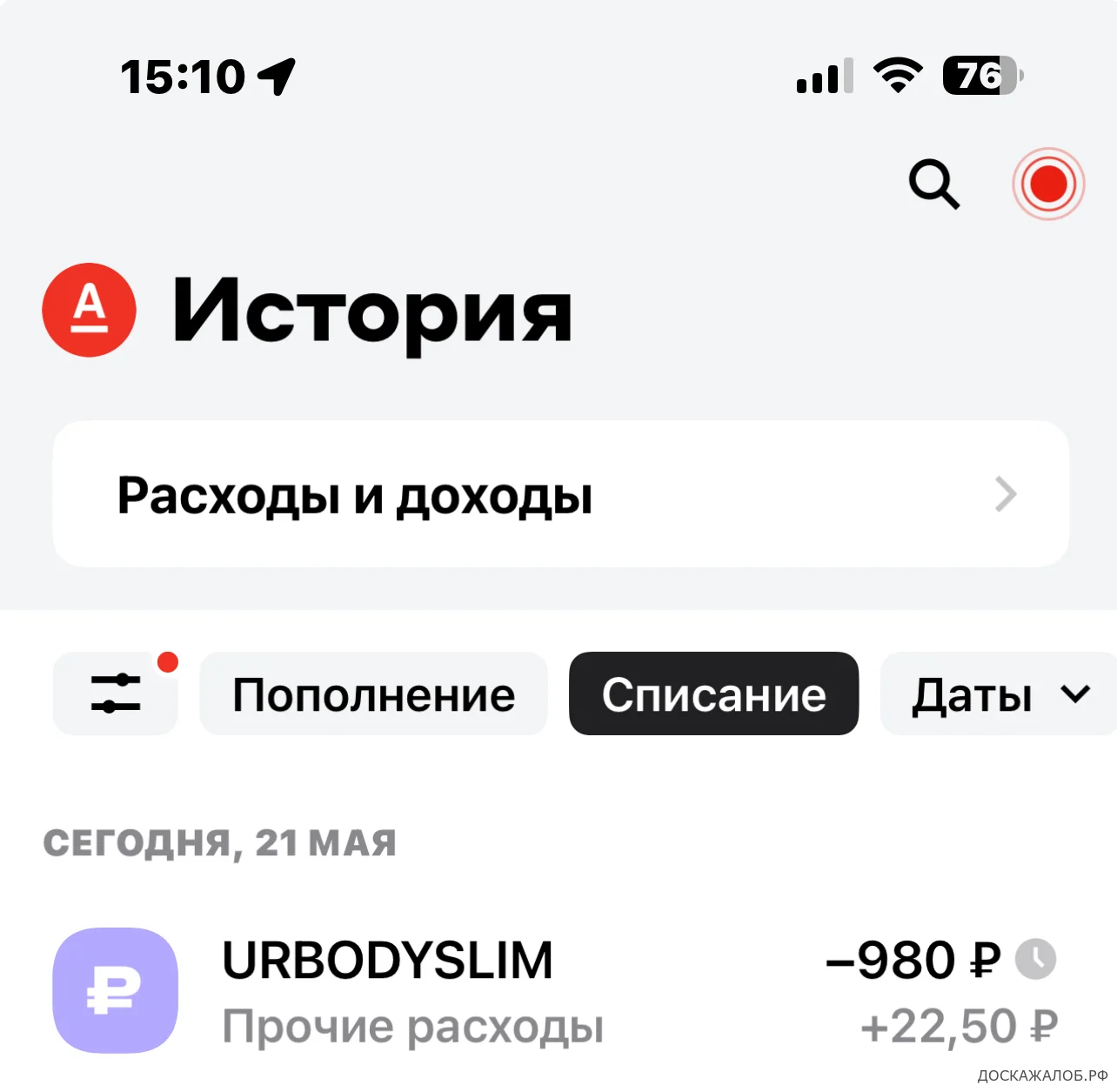Open the search magnifier icon
This screenshot has width=1117, height=1092.
[x=933, y=184]
